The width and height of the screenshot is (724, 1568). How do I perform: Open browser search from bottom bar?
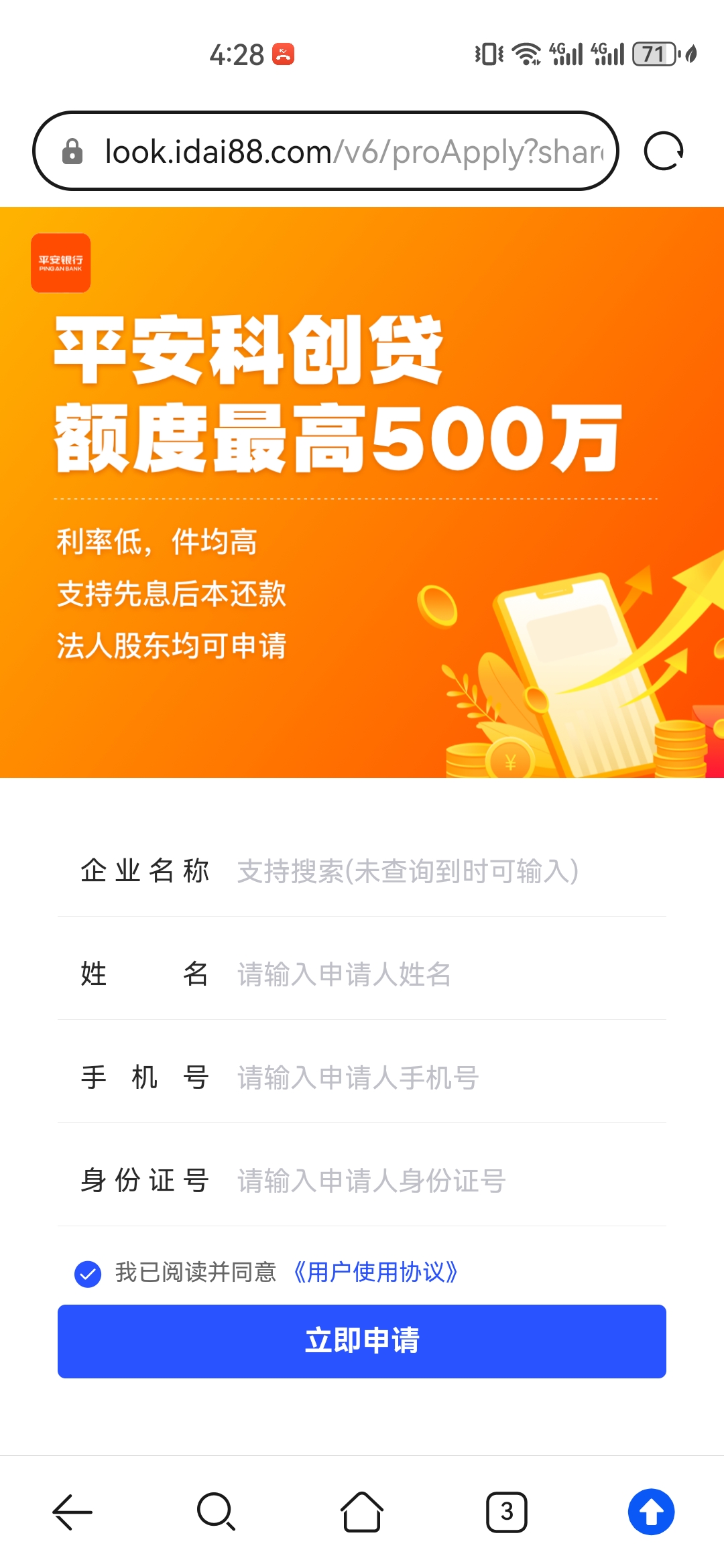[x=217, y=1512]
